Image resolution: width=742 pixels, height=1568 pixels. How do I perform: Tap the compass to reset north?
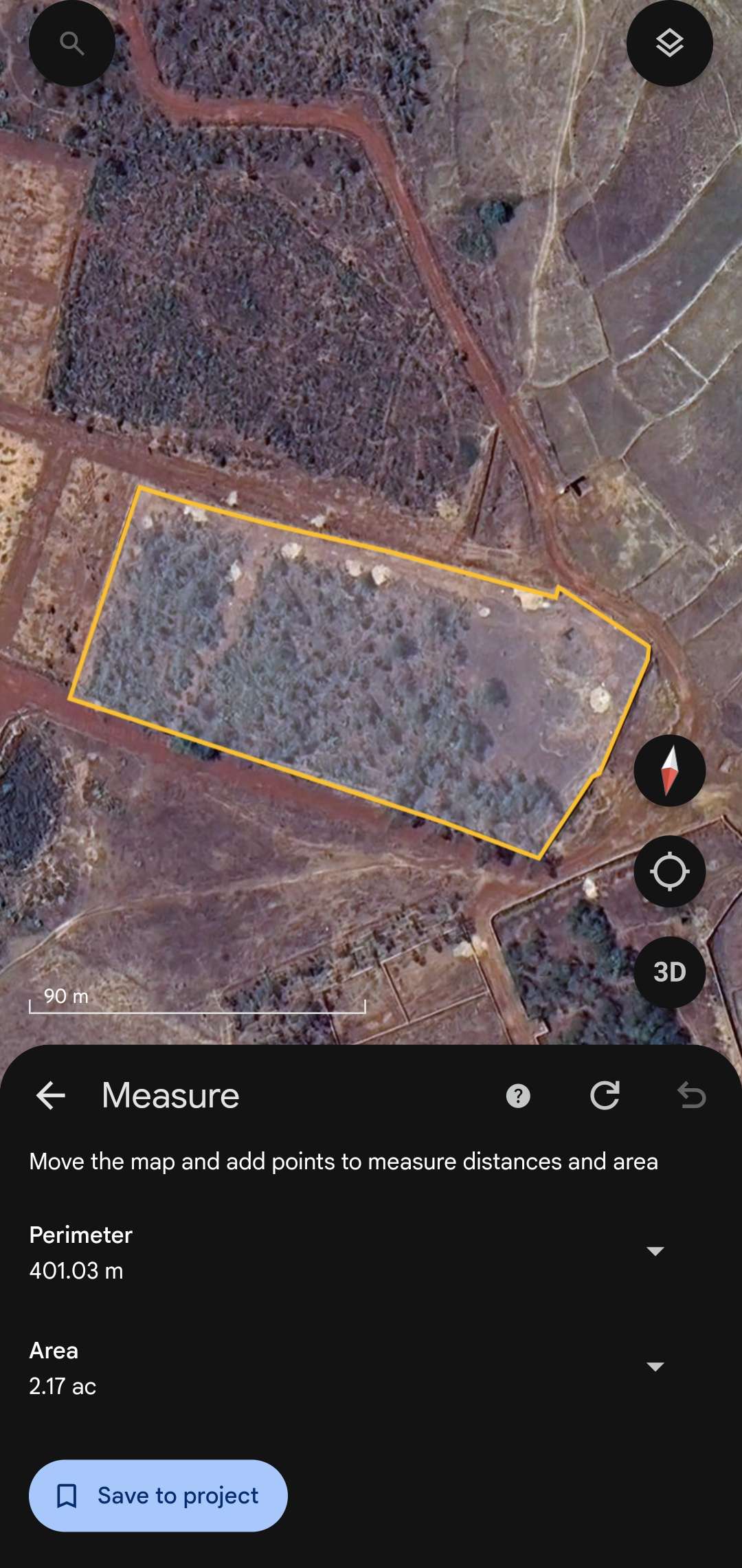click(669, 770)
